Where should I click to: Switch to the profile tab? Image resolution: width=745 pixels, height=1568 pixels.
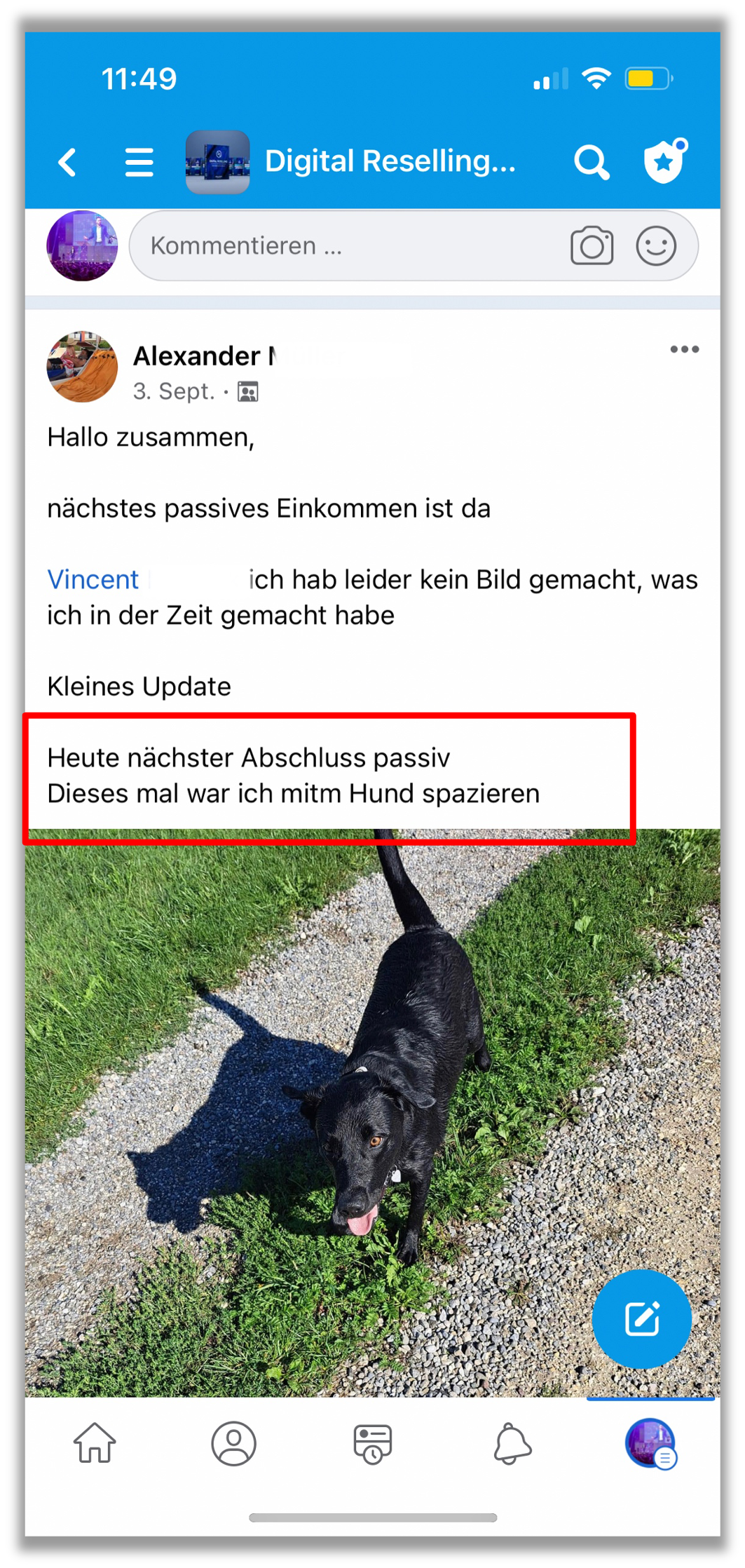[233, 1443]
